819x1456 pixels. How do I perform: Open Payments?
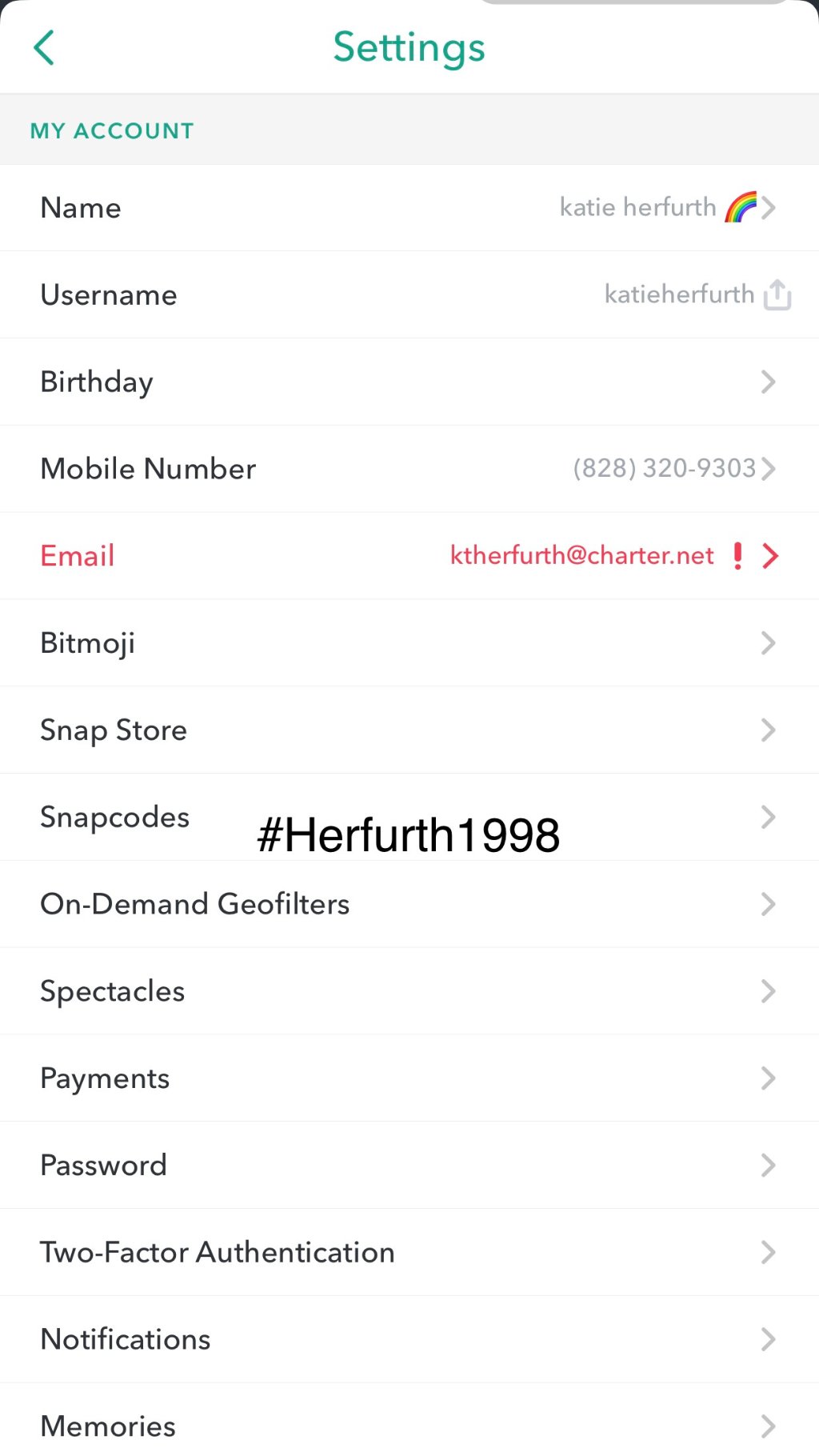[409, 1078]
